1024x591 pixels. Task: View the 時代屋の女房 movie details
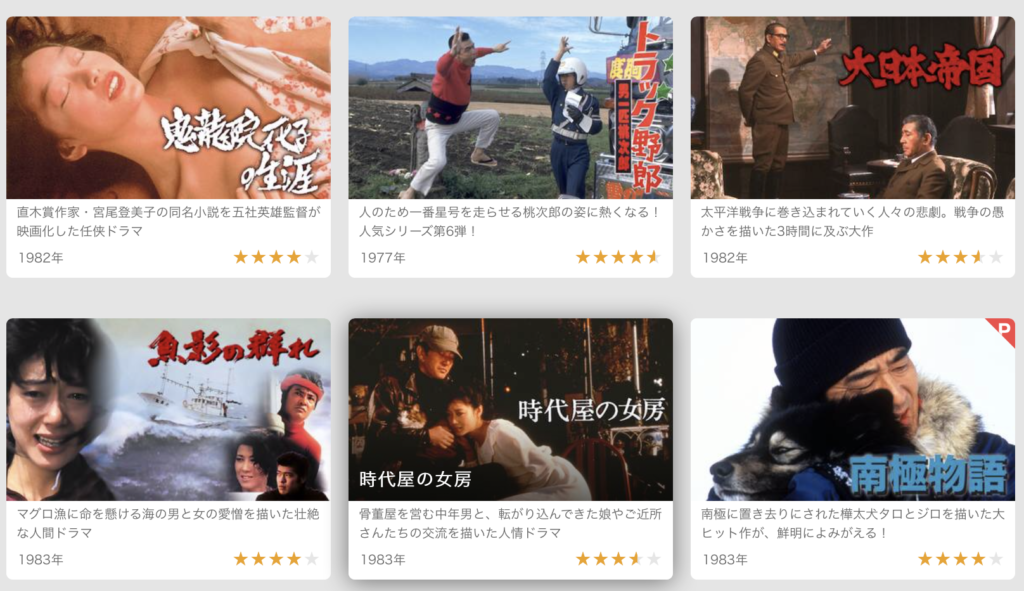click(x=510, y=410)
